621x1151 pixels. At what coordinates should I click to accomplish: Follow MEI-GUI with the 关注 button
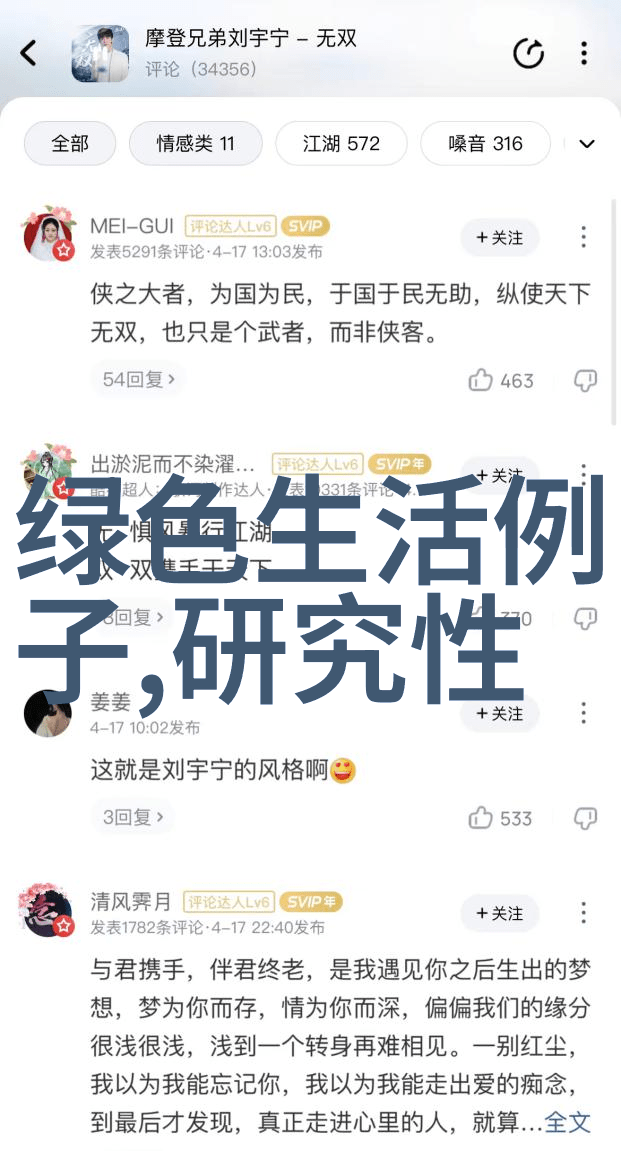pyautogui.click(x=499, y=237)
